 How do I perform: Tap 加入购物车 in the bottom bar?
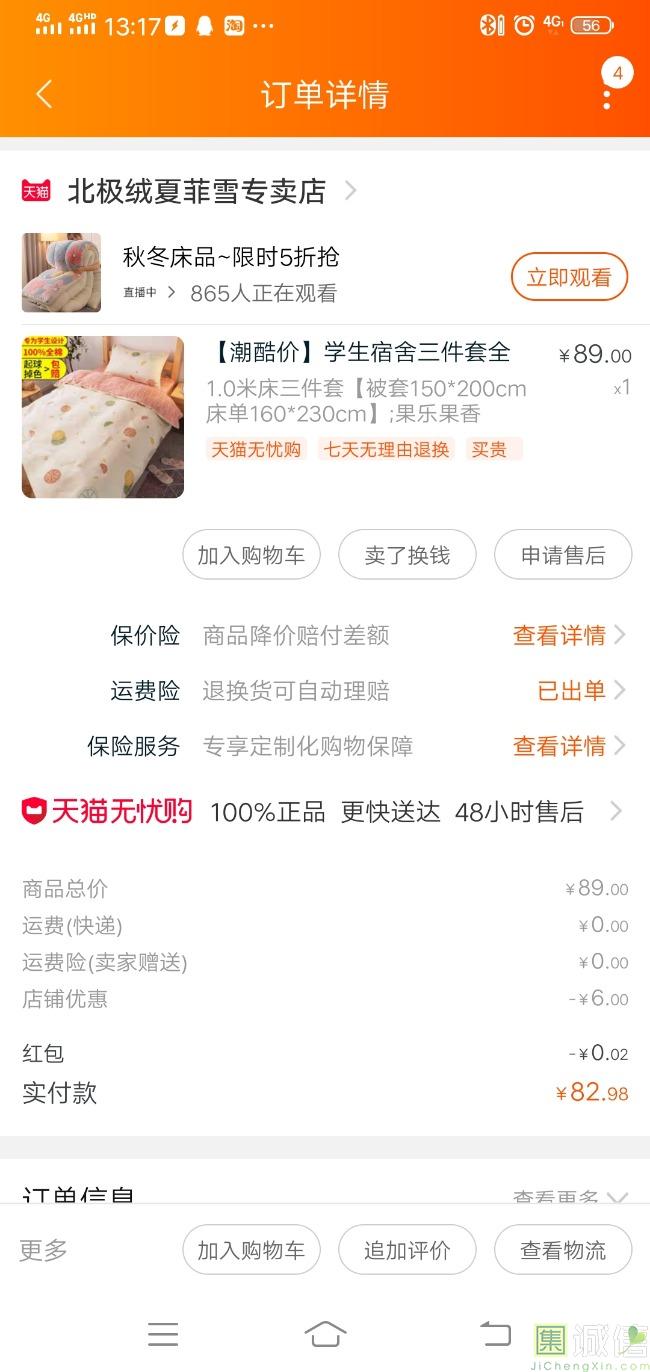[x=251, y=1250]
